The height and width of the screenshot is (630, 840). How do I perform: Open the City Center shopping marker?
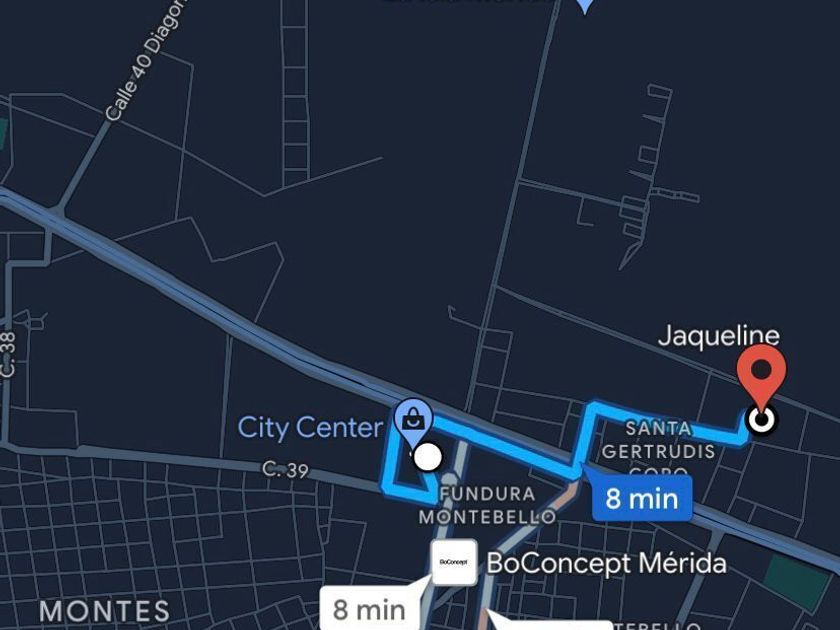(412, 419)
